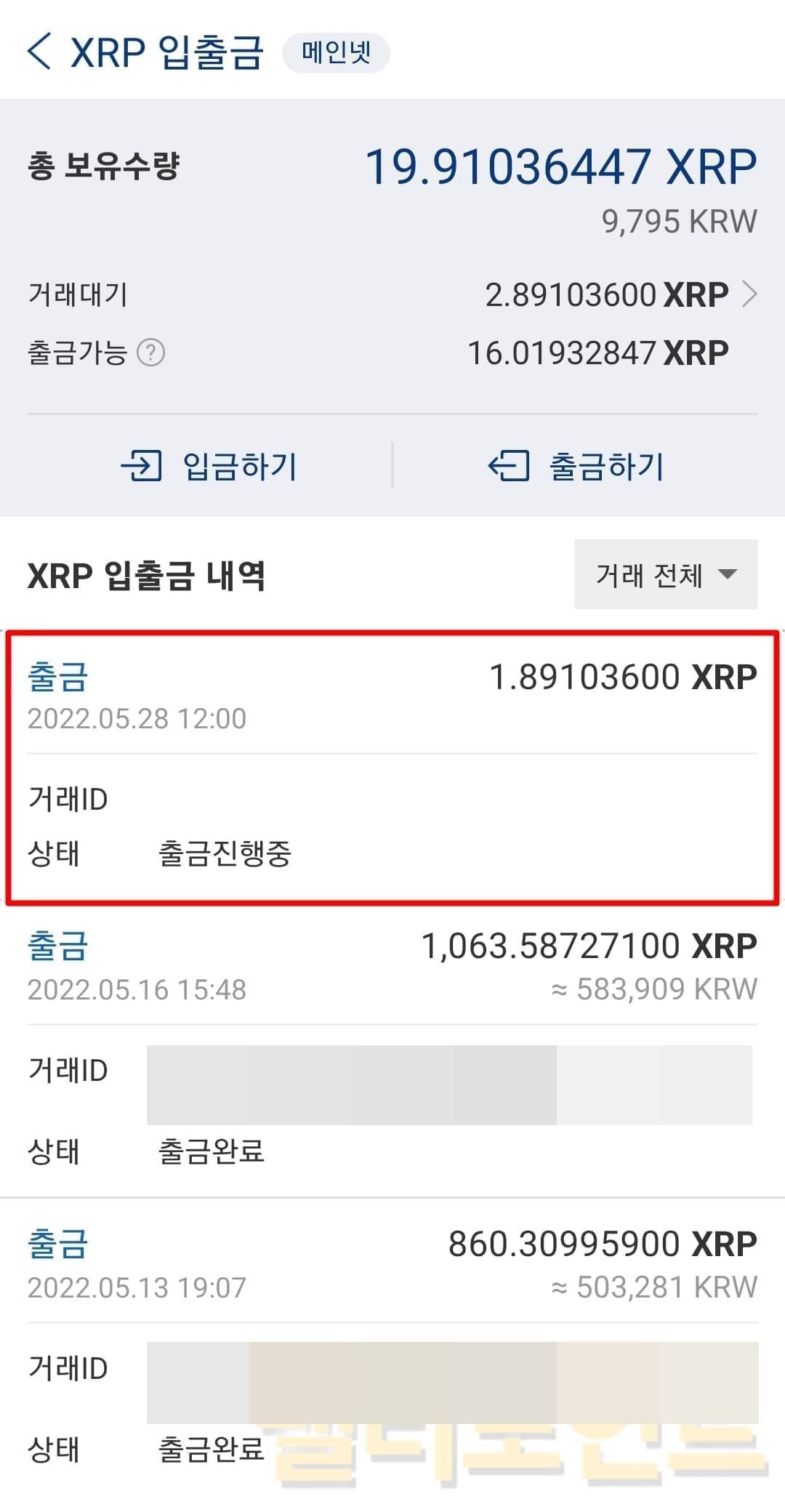
Task: Tap the 출금하기 withdraw button
Action: click(x=576, y=466)
